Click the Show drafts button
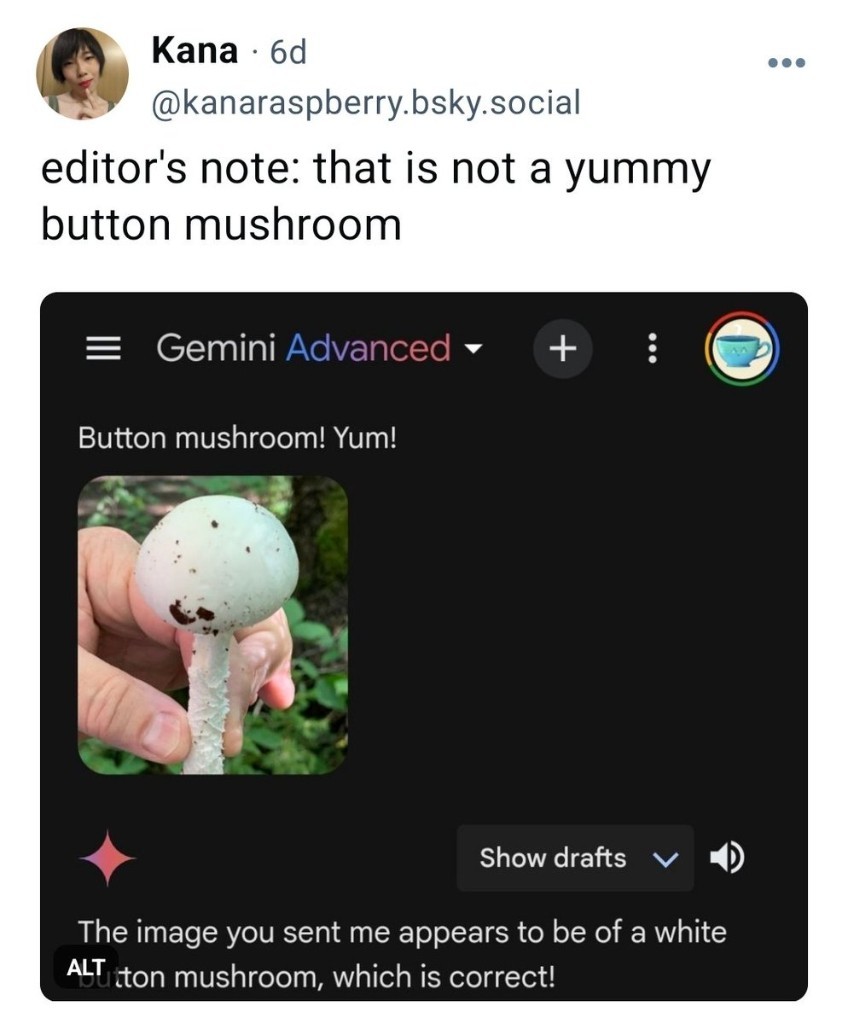848x1024 pixels. pos(554,857)
